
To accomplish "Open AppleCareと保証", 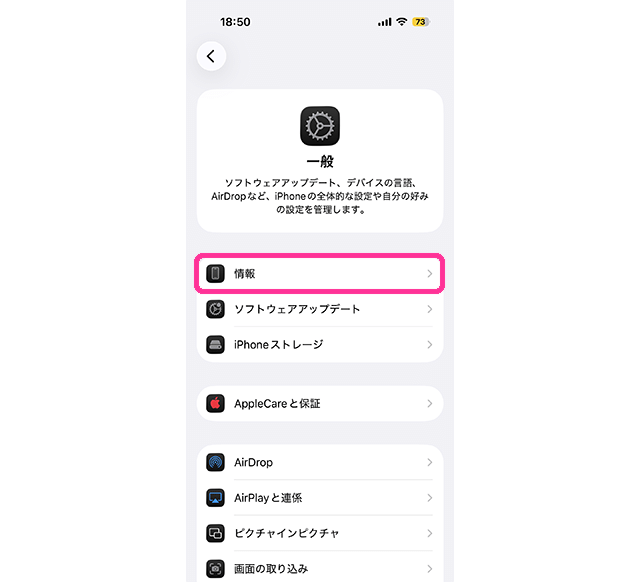I will click(x=319, y=404).
